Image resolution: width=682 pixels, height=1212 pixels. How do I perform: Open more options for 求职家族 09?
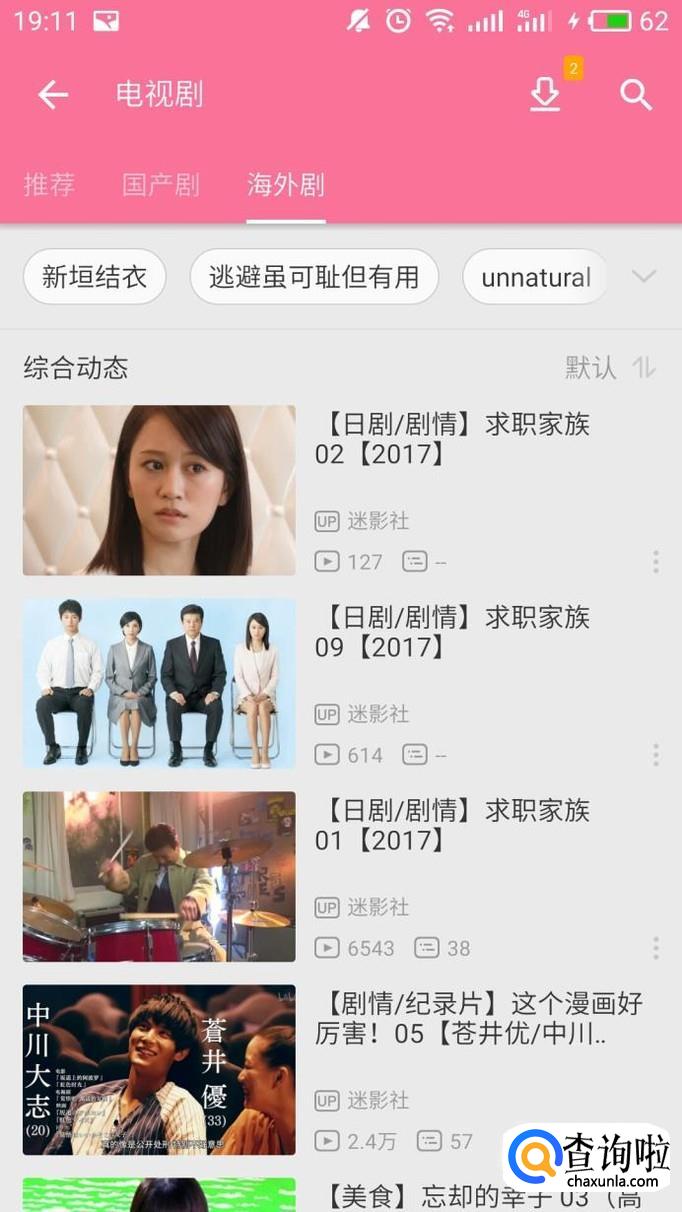[x=656, y=754]
